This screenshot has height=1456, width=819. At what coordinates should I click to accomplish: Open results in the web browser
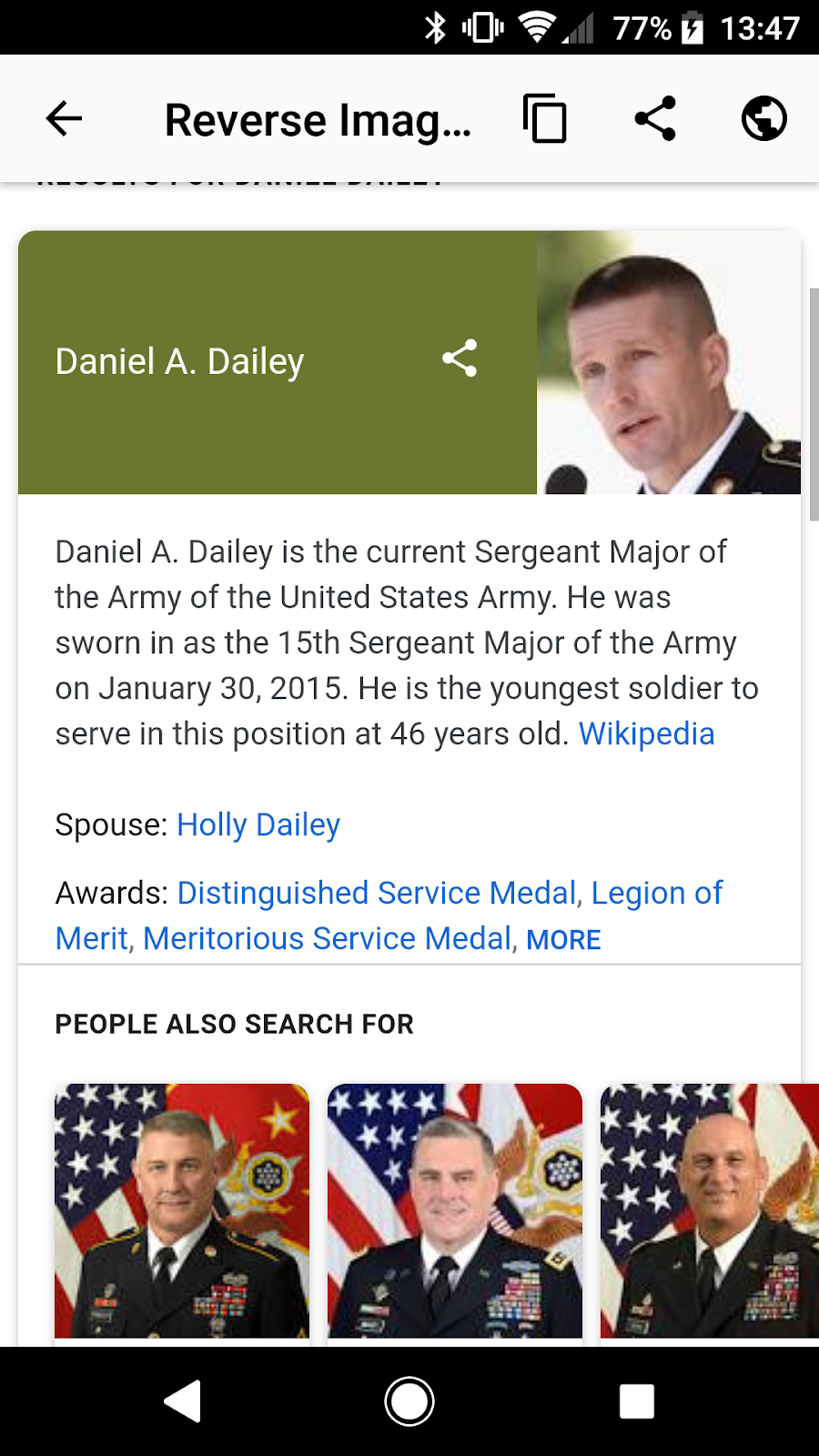tap(763, 118)
